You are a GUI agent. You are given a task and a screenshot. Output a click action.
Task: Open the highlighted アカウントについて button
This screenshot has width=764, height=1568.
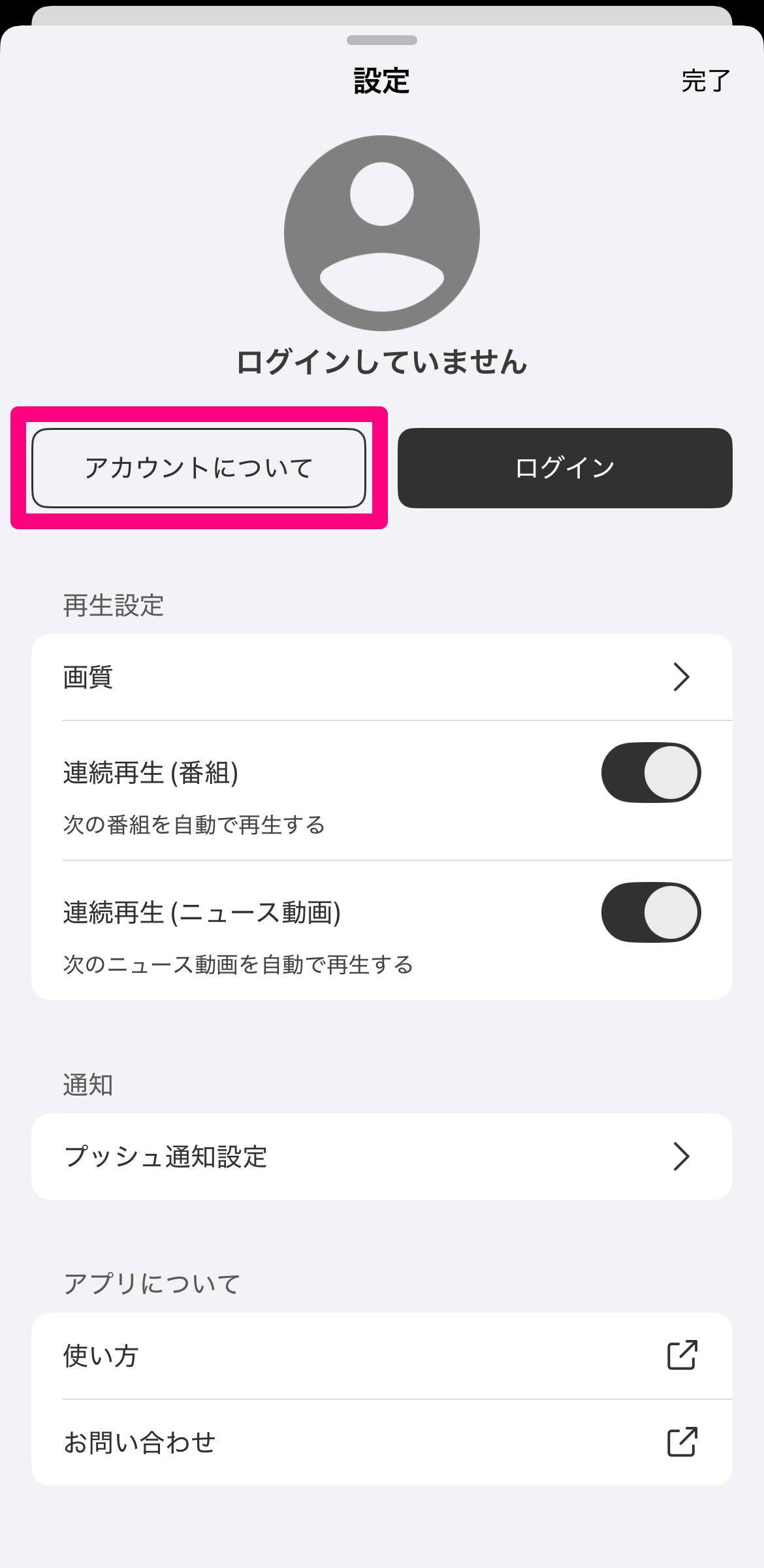point(199,467)
